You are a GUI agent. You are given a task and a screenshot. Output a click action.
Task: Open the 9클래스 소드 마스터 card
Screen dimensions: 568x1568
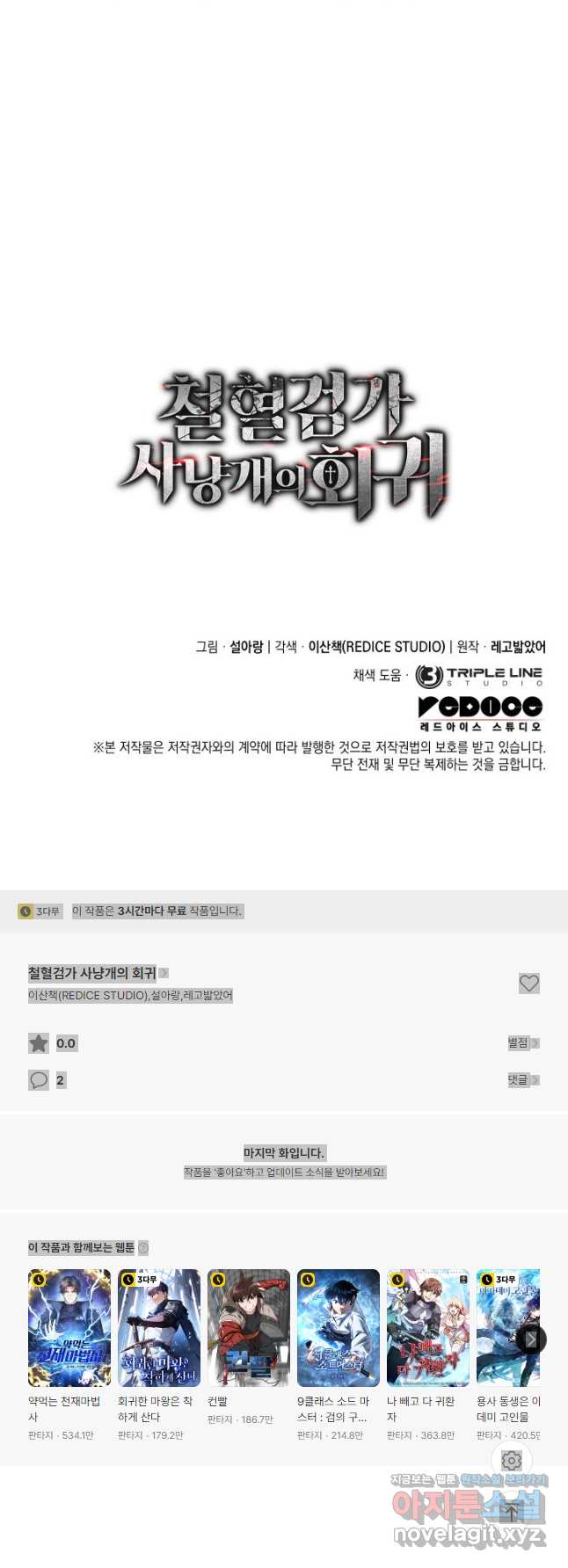339,1328
